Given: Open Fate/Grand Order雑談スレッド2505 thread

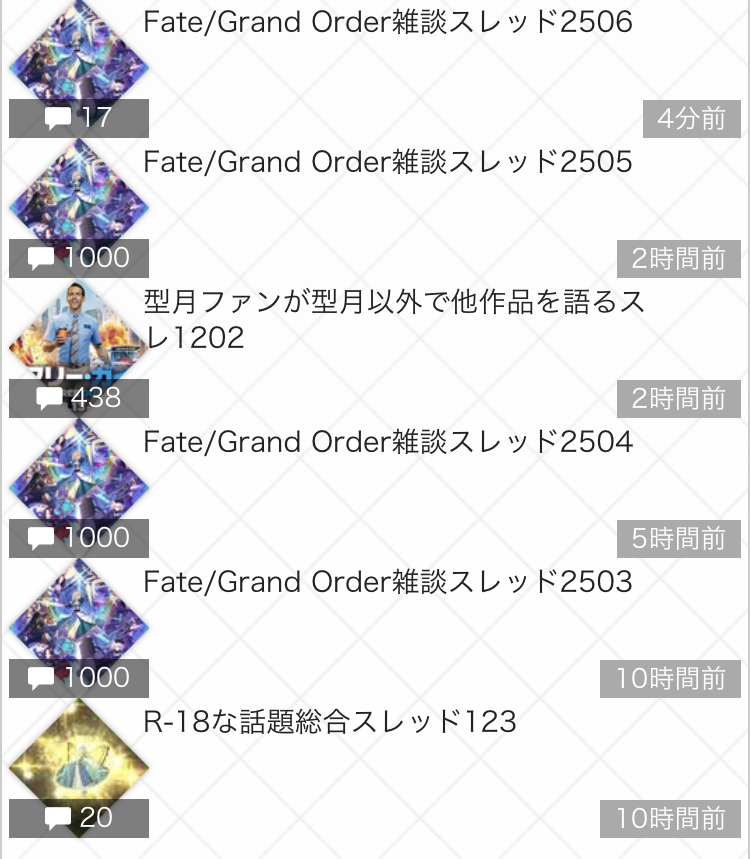Looking at the screenshot, I should [x=388, y=162].
